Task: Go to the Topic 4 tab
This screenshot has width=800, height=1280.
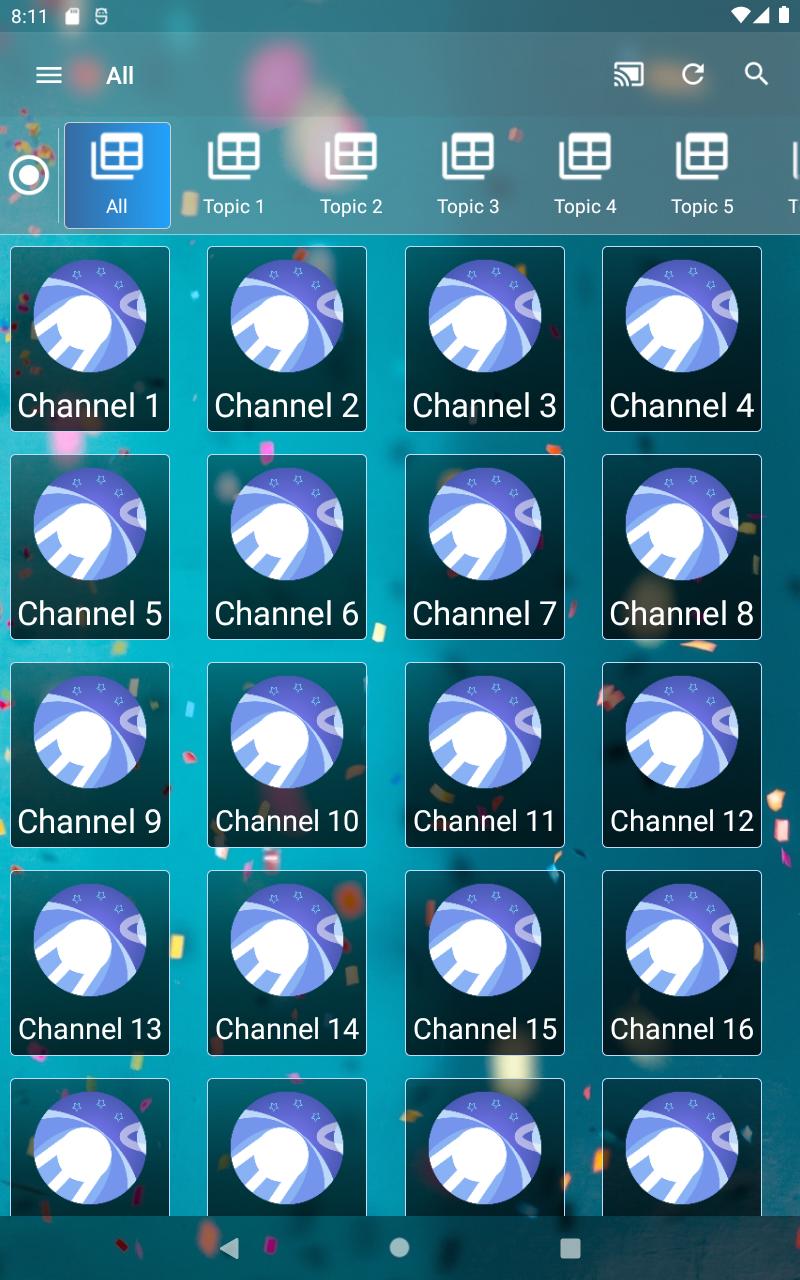Action: 585,176
